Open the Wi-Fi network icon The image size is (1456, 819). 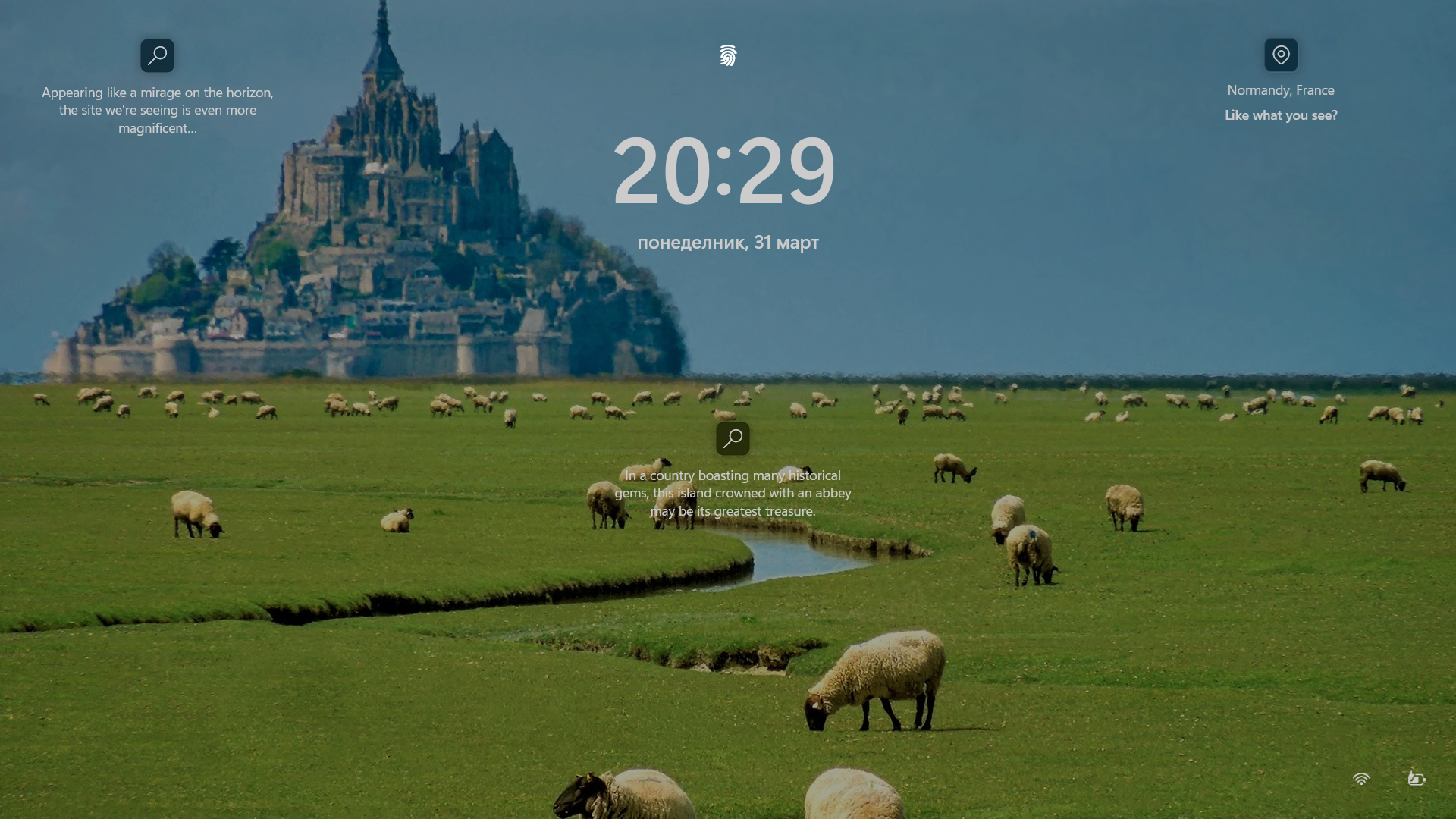tap(1361, 779)
